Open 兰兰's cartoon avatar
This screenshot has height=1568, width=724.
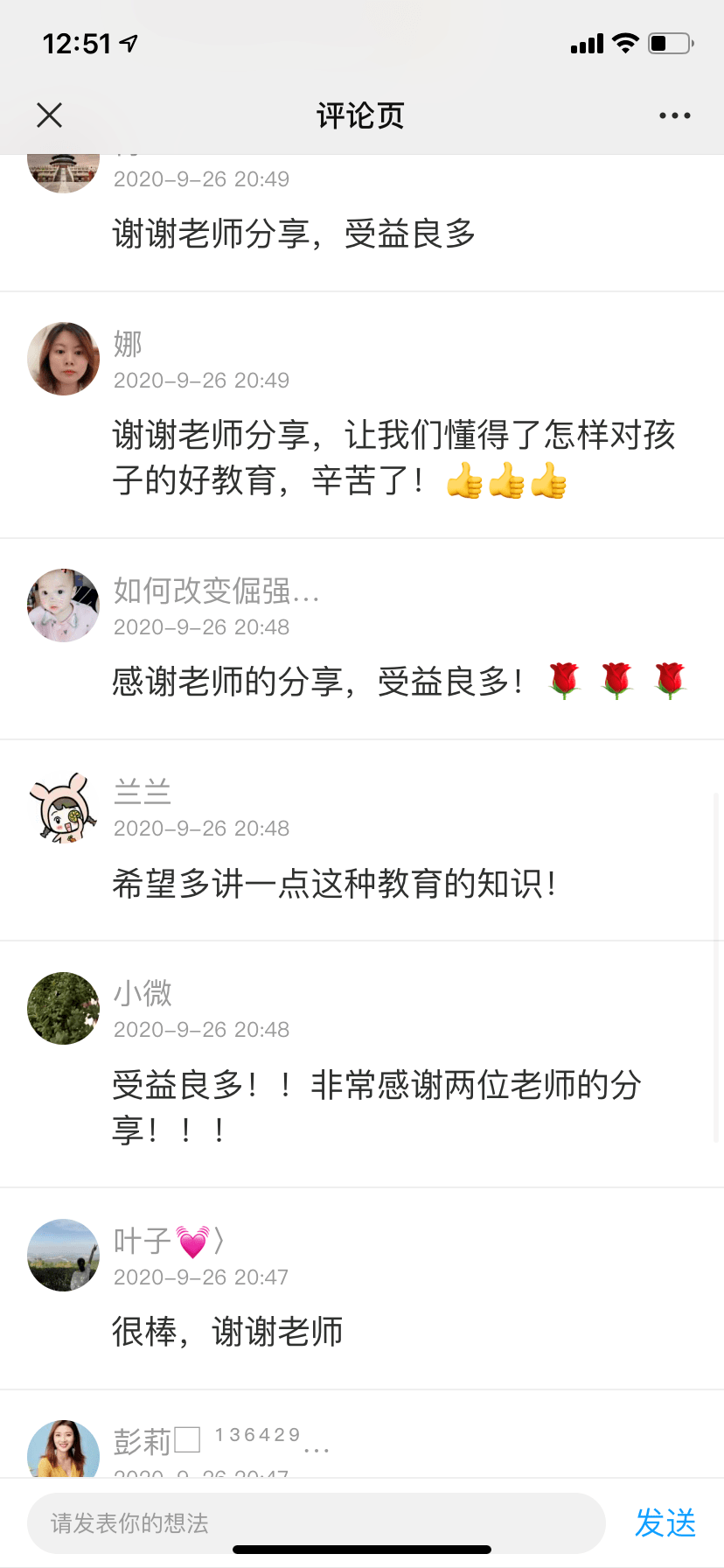63,808
